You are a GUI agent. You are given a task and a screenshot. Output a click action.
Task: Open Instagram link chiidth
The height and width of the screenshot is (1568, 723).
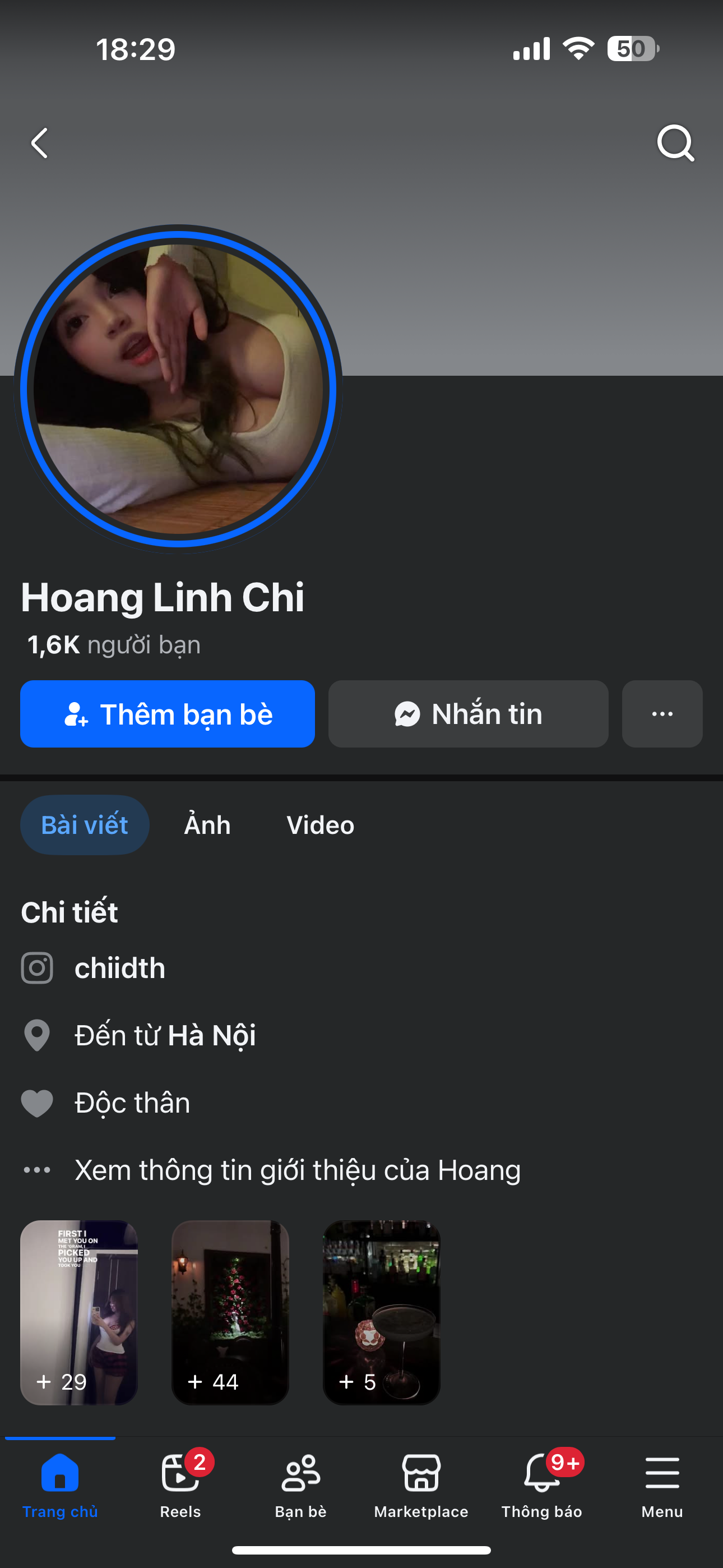[x=119, y=969]
